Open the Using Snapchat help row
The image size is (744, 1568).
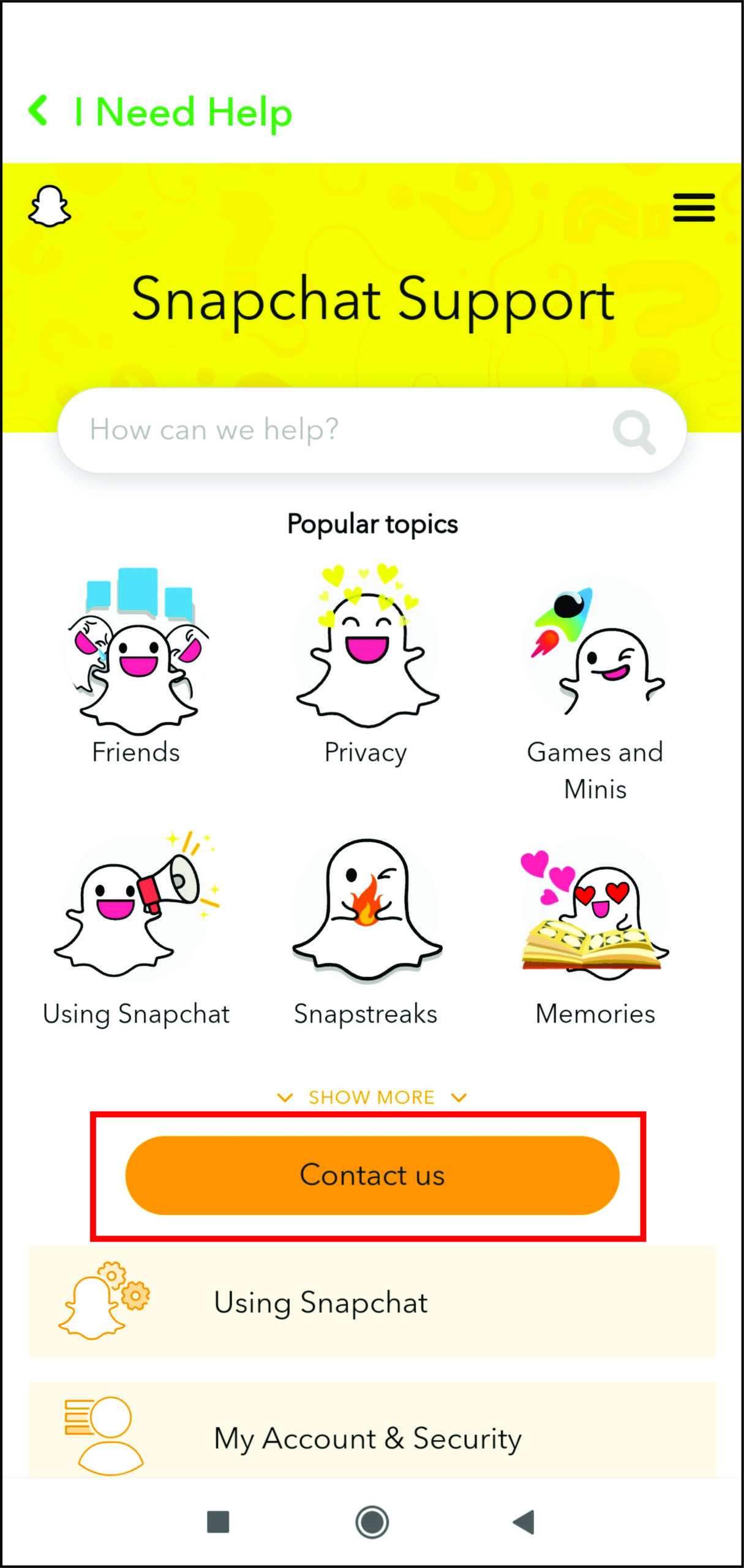[372, 1302]
